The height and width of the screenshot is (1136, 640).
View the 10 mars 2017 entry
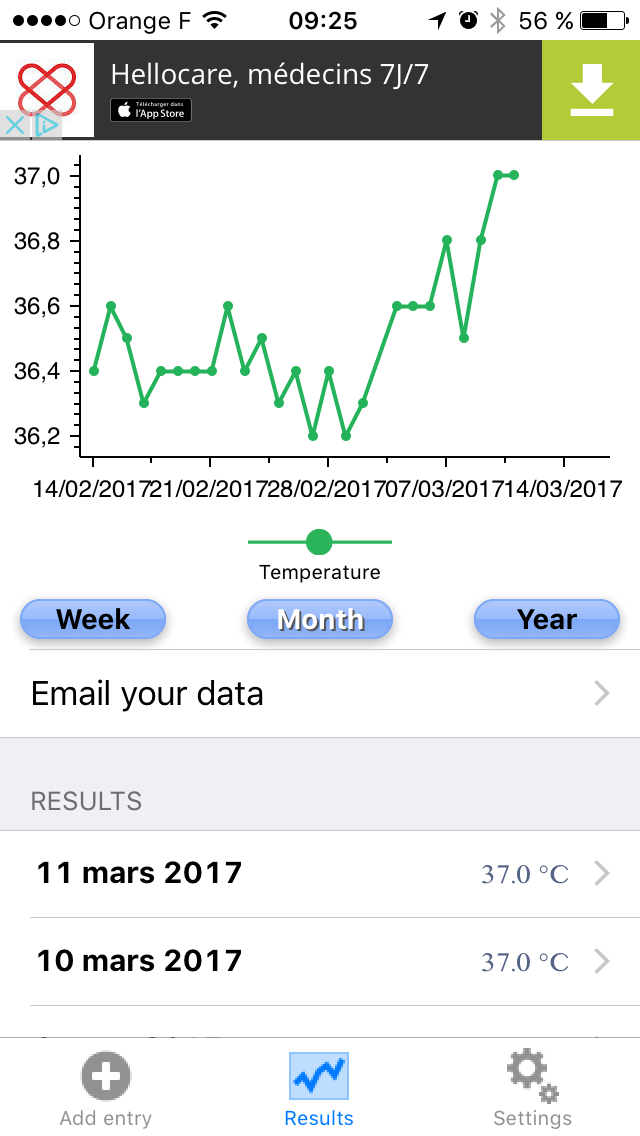click(320, 961)
